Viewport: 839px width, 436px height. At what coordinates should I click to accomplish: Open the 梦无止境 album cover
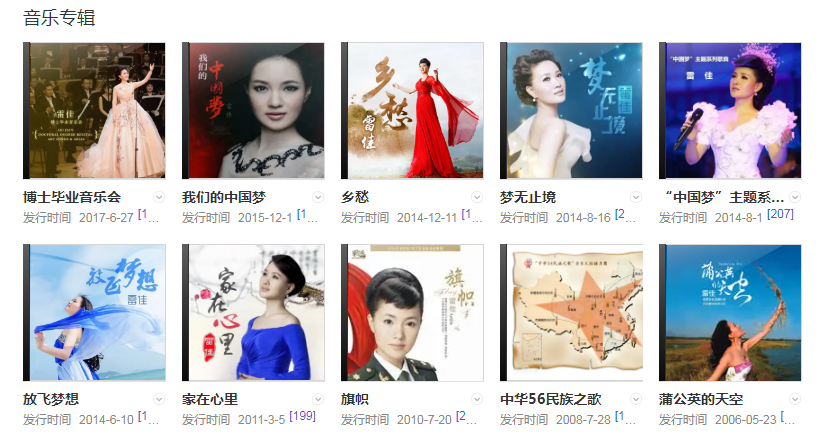(571, 110)
